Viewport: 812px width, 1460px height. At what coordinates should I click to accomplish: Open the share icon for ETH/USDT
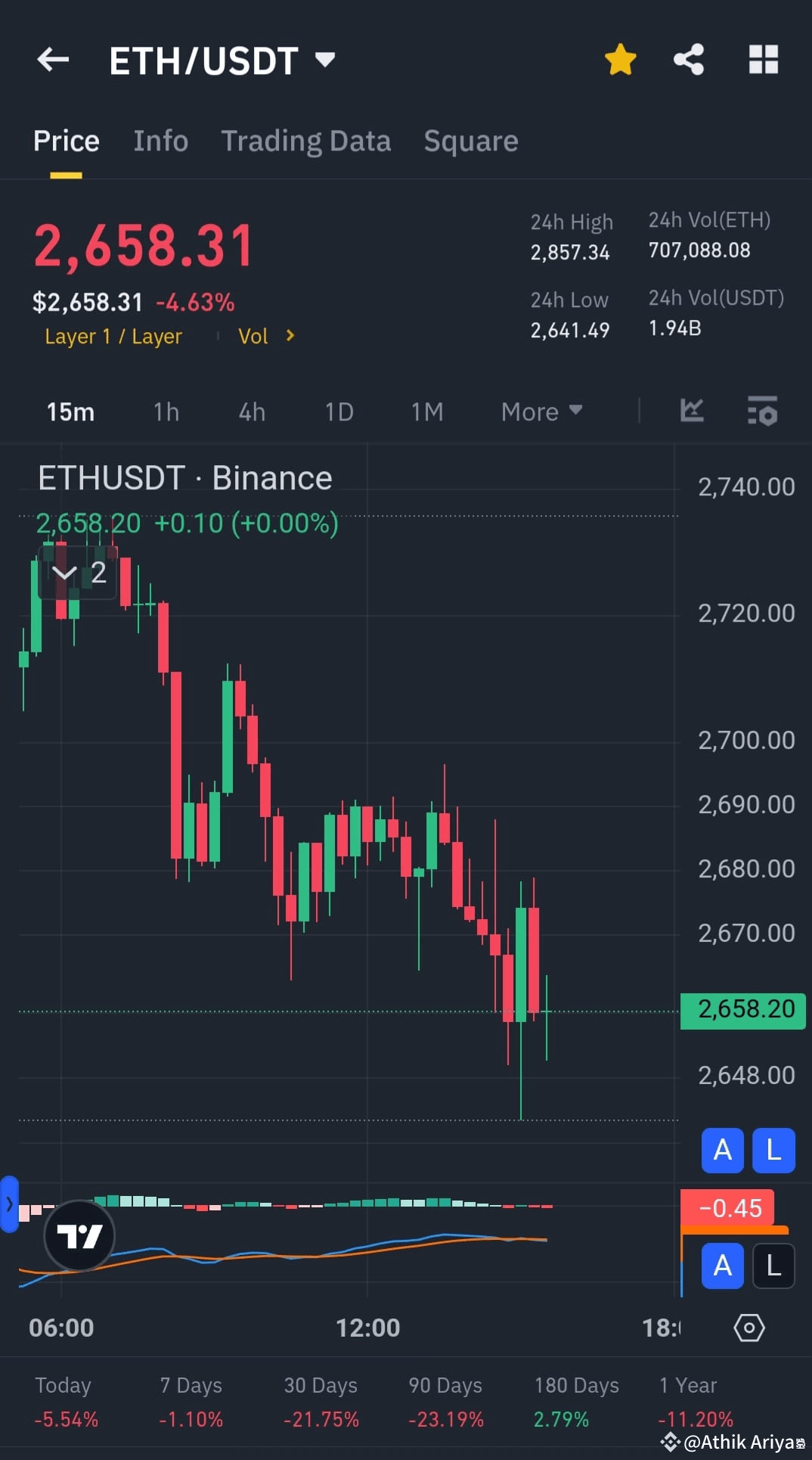coord(687,60)
